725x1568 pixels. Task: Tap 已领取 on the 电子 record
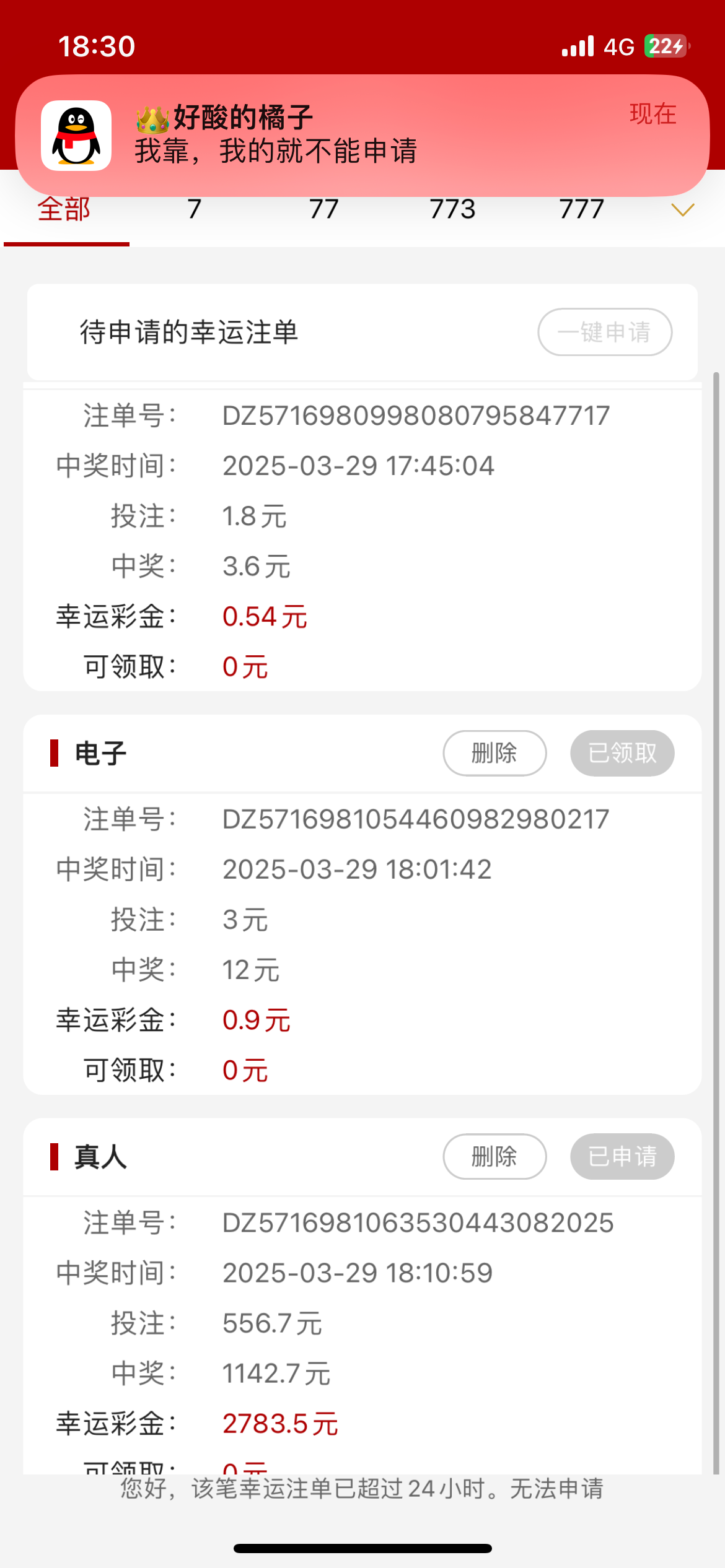(x=622, y=753)
